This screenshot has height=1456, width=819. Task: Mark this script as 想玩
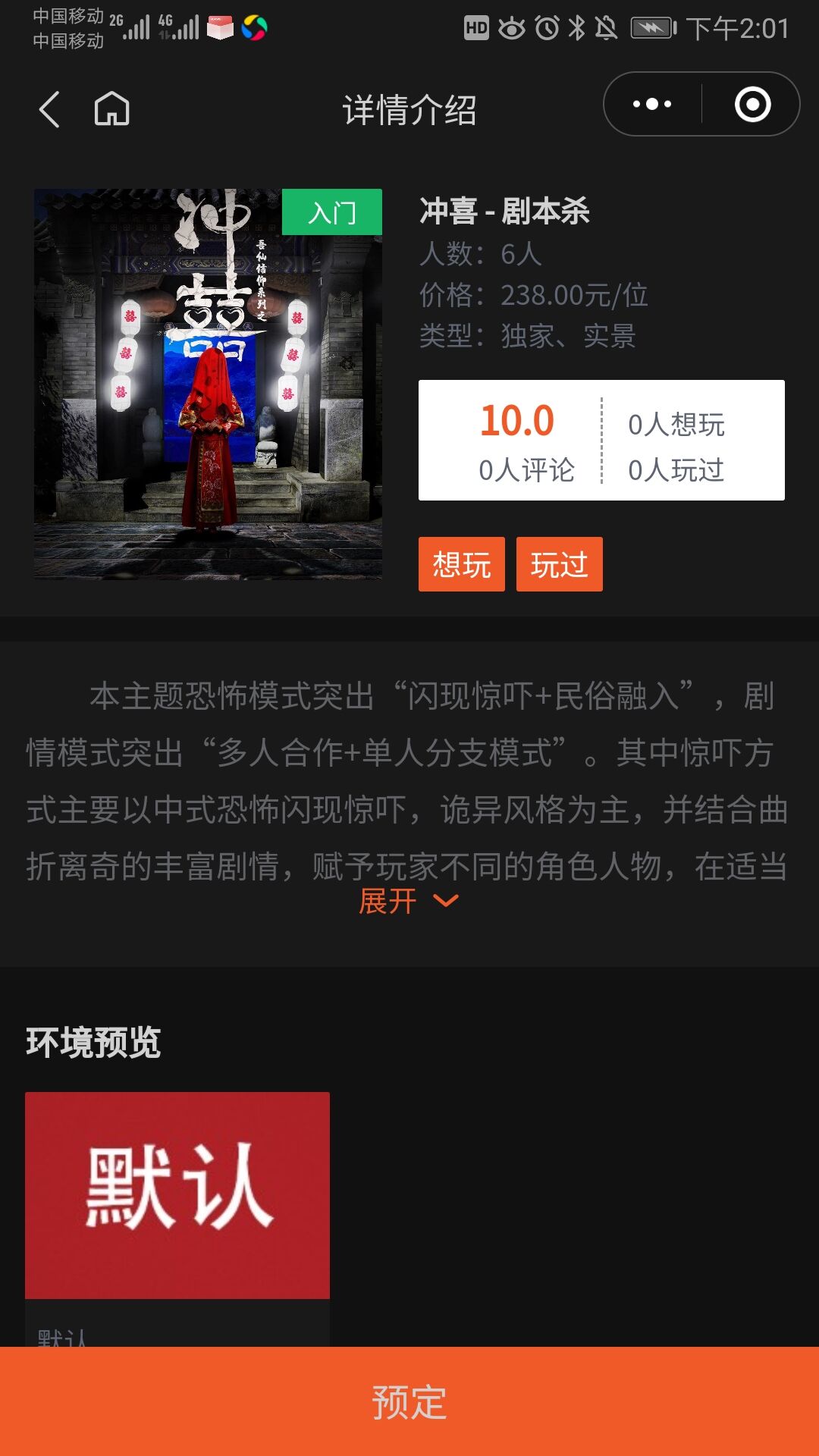pos(461,564)
